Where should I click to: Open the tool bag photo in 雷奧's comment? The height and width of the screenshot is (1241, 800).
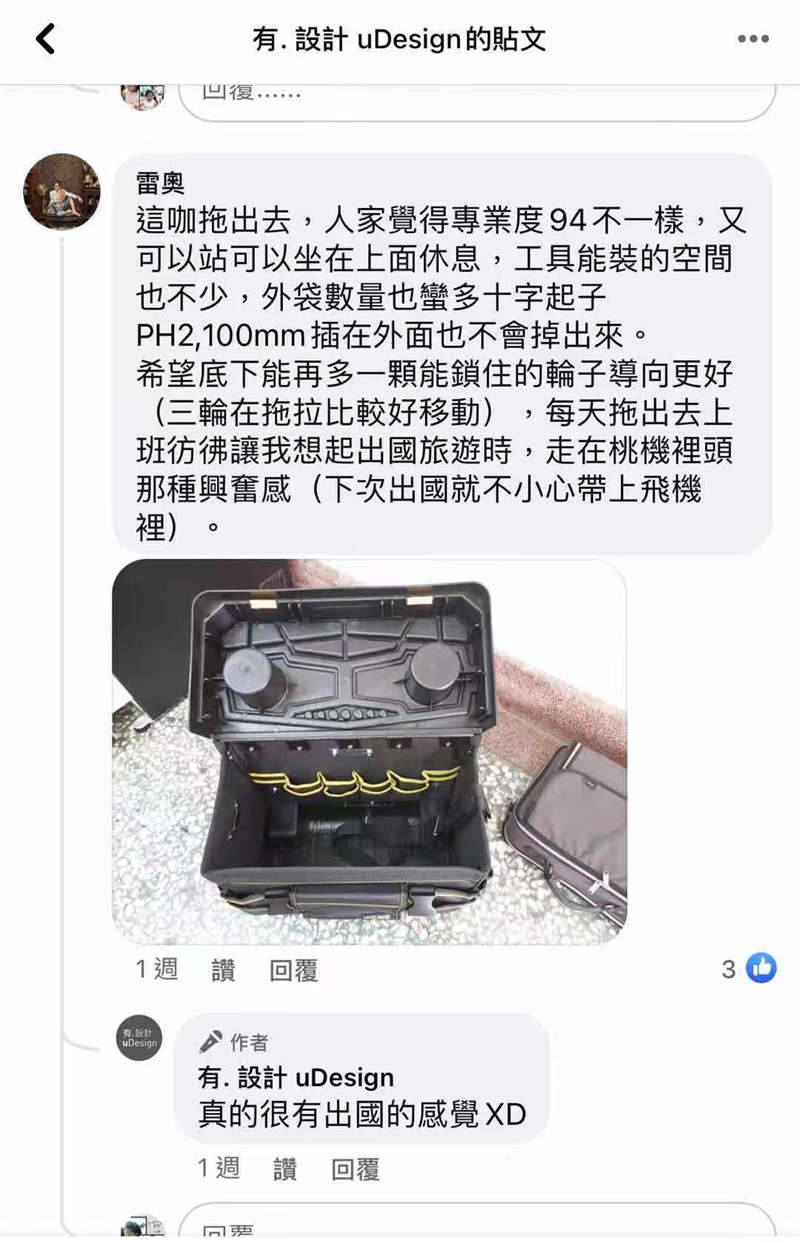click(369, 752)
